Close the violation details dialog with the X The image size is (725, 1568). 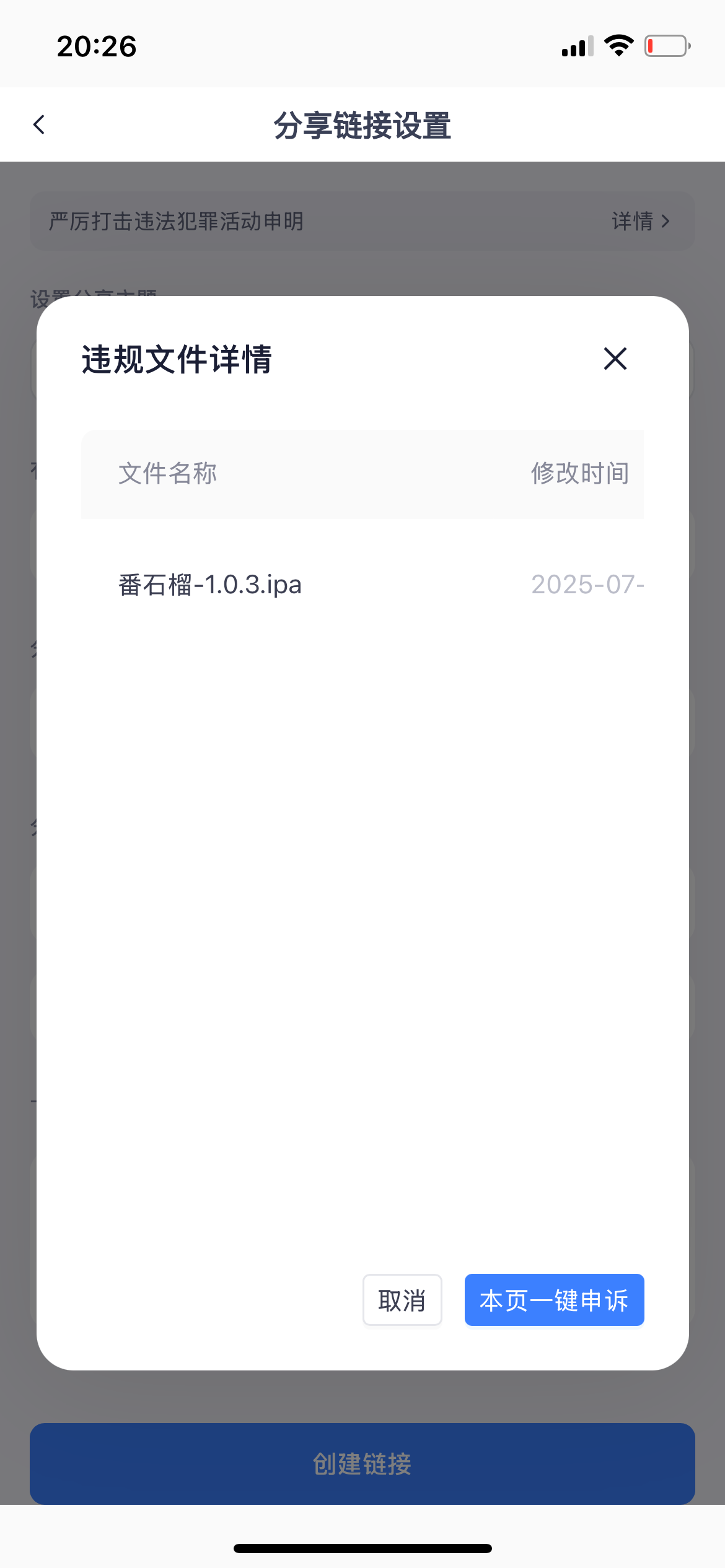click(x=614, y=359)
